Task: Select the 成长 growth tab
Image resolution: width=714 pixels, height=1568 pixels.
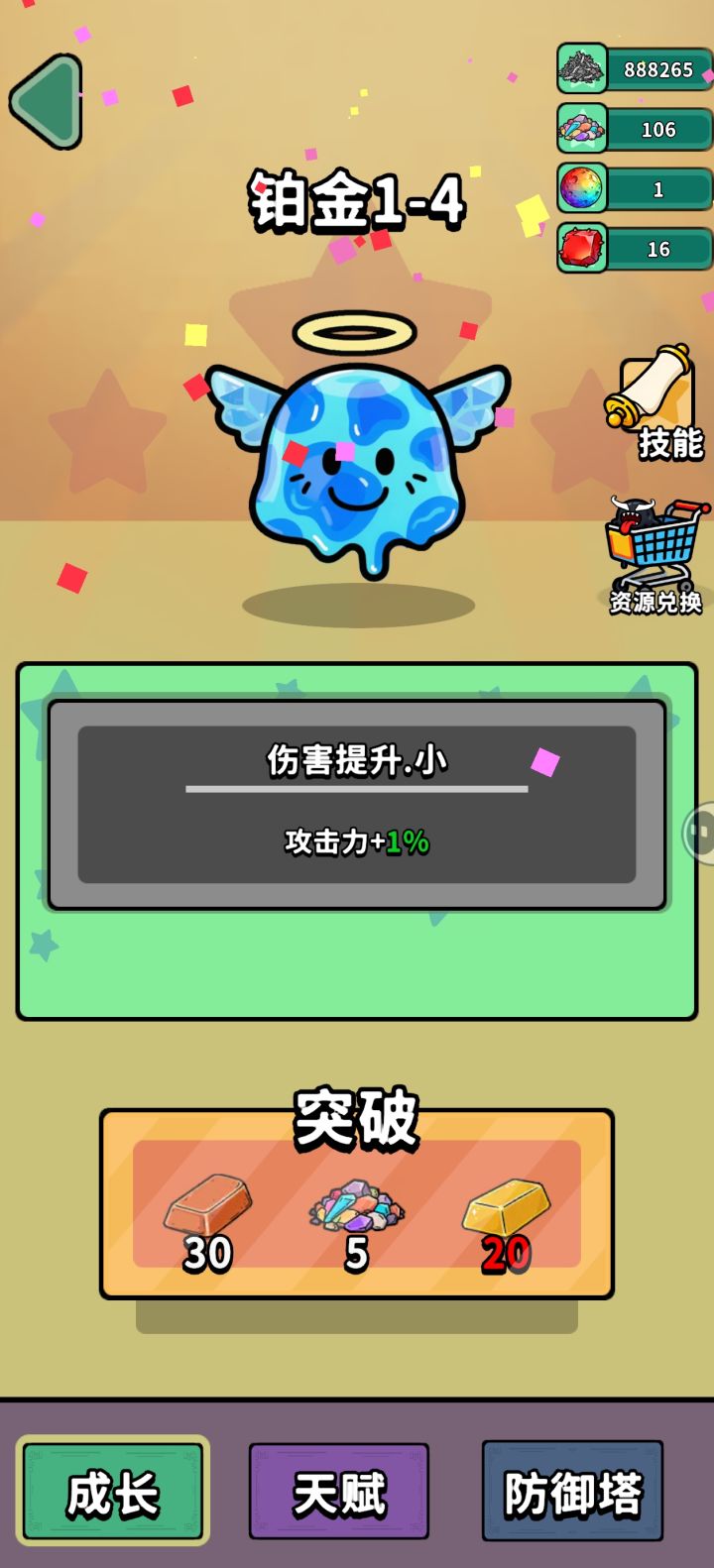Action: click(x=112, y=1490)
